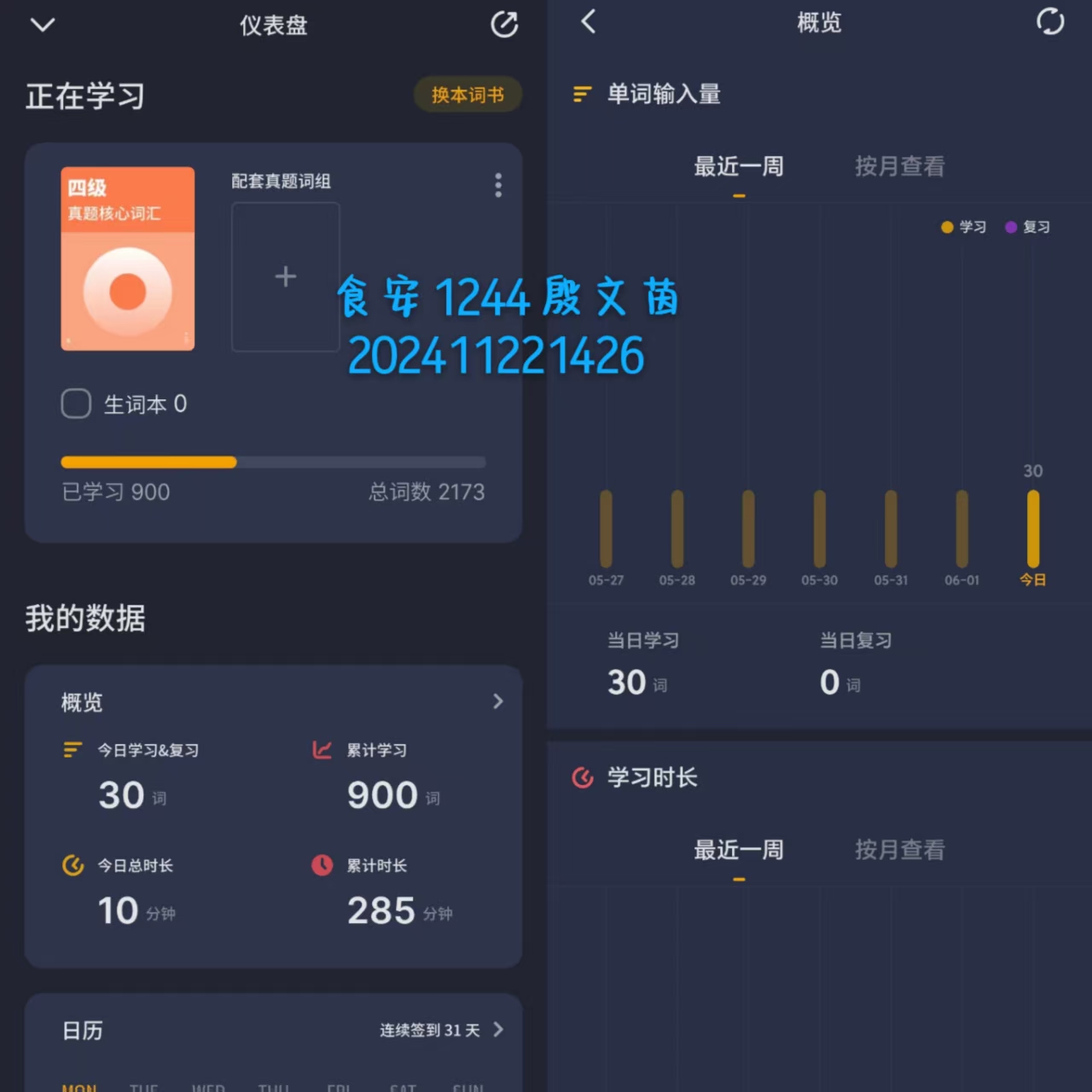Open the 四级真题核心词汇 book cover

click(x=128, y=258)
